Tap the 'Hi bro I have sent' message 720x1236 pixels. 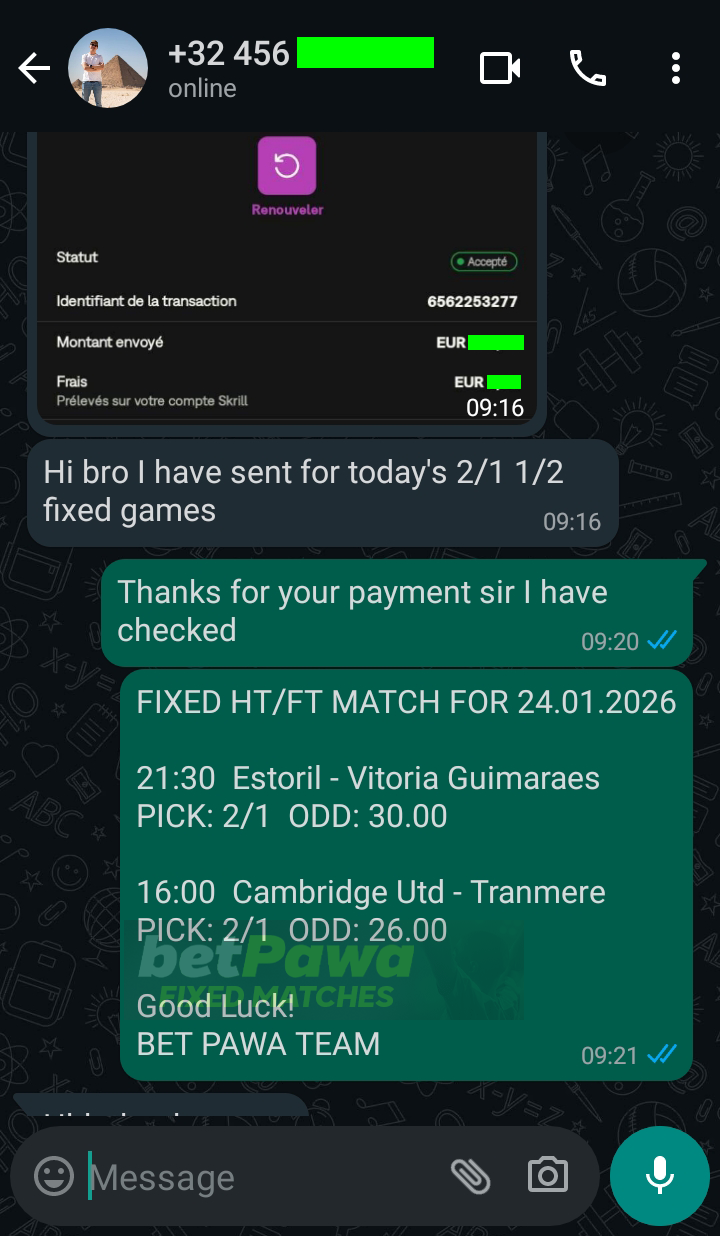(320, 490)
